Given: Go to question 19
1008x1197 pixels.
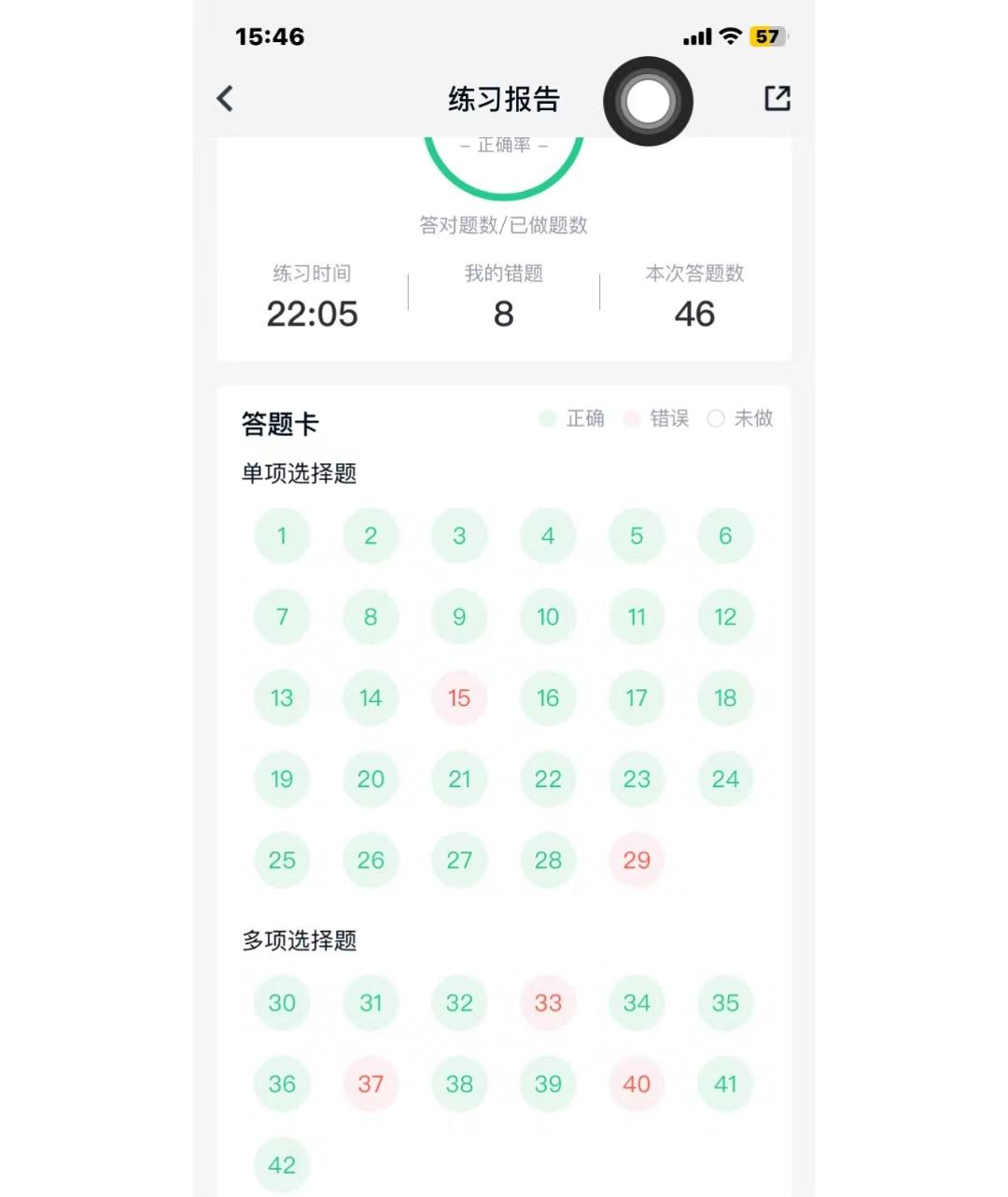Looking at the screenshot, I should [x=282, y=780].
